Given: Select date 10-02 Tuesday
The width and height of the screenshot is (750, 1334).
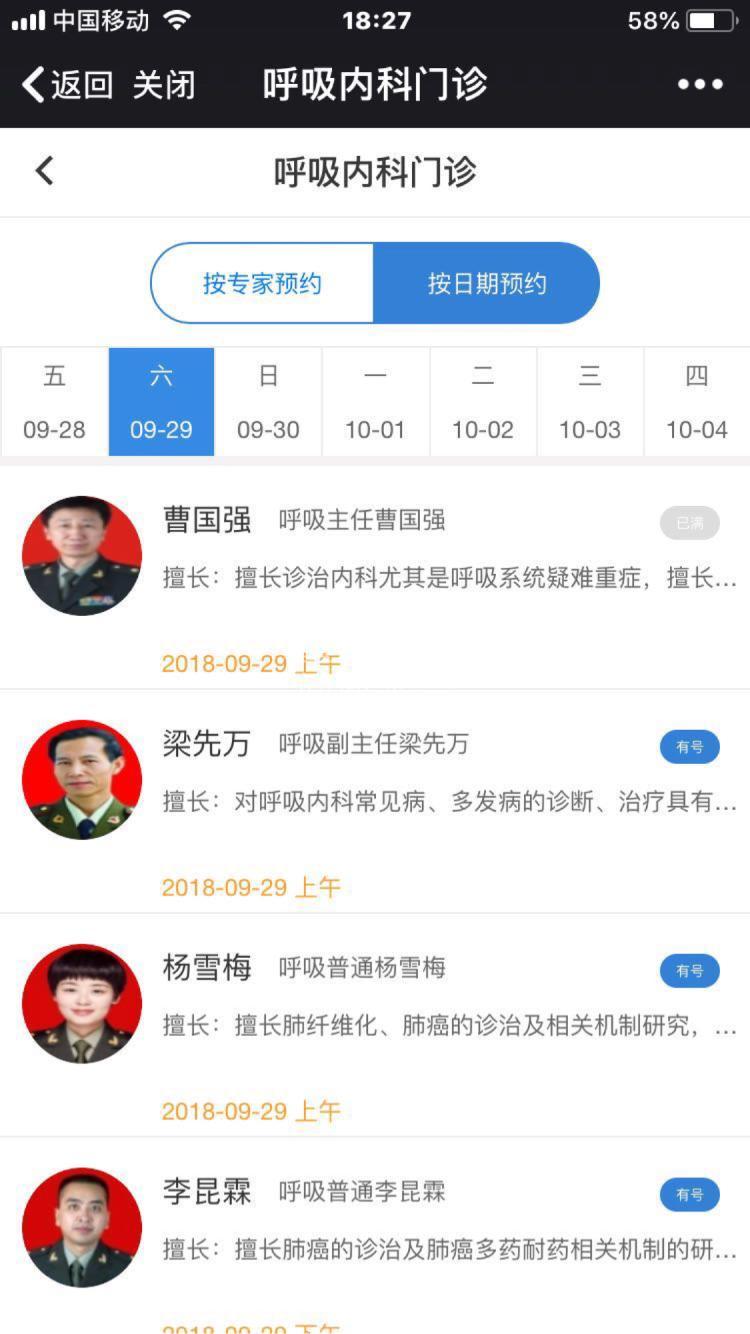Looking at the screenshot, I should (x=482, y=402).
